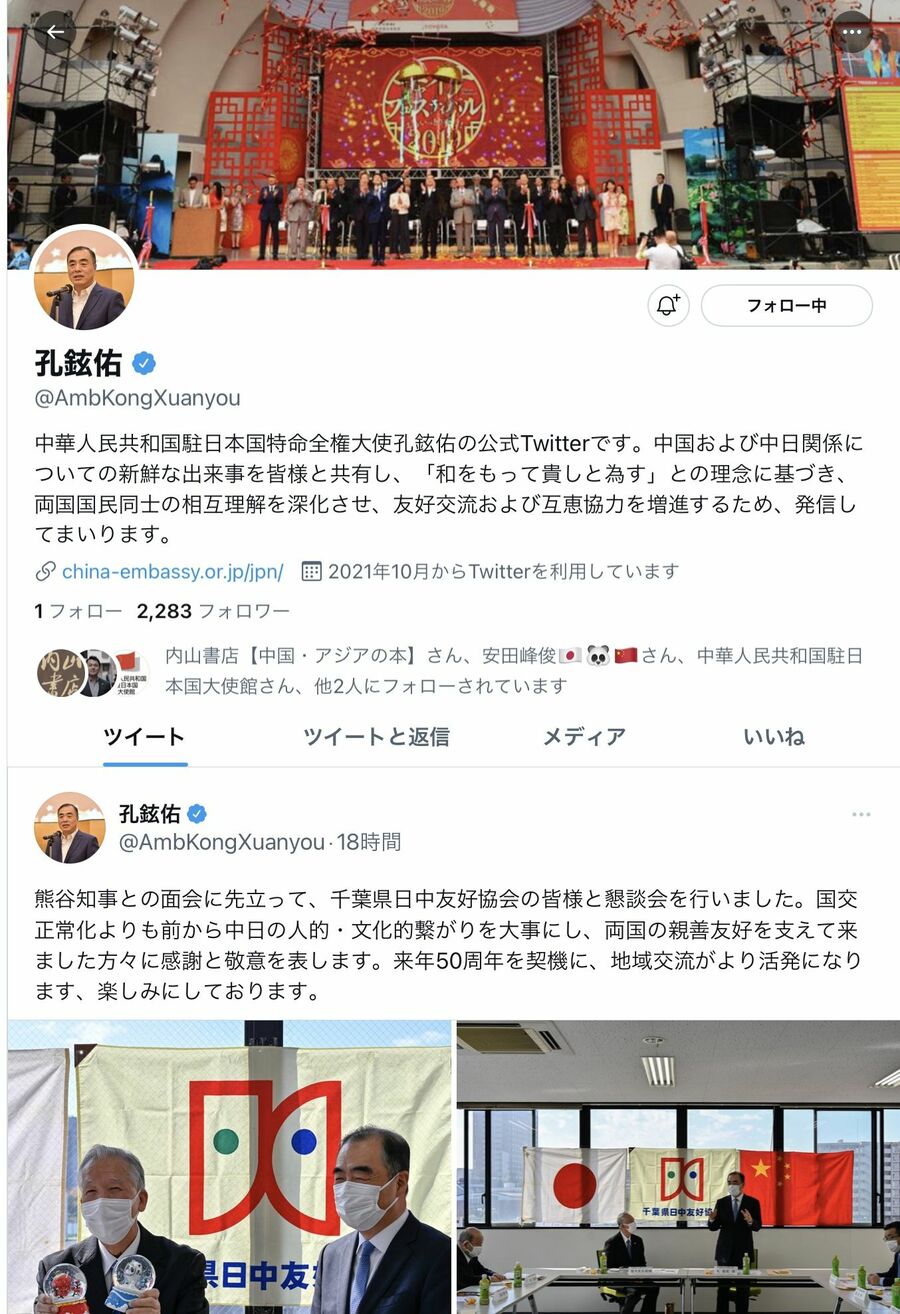Switch to the いいね tab
Screen dimensions: 900x1314
click(x=773, y=737)
